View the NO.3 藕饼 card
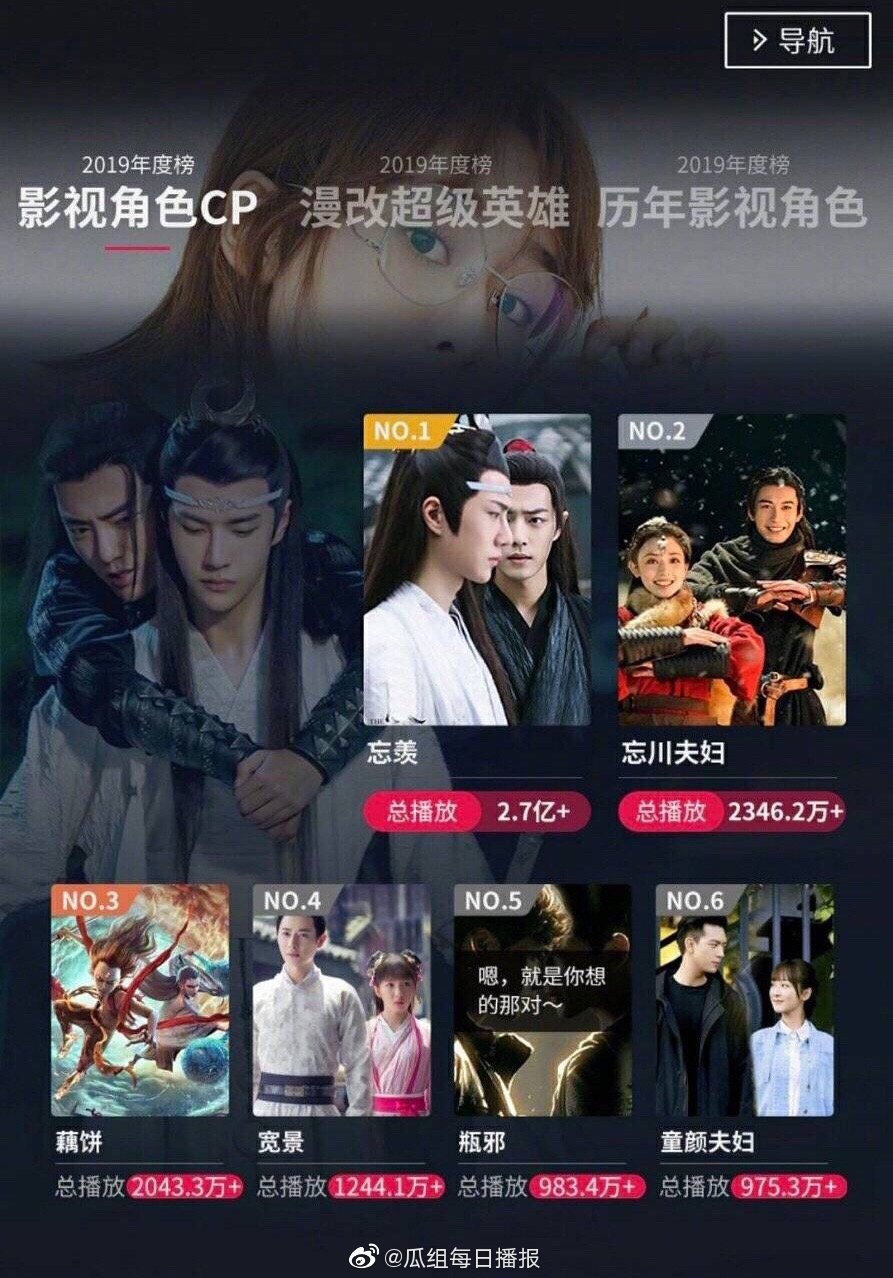The width and height of the screenshot is (893, 1278). (x=140, y=1000)
